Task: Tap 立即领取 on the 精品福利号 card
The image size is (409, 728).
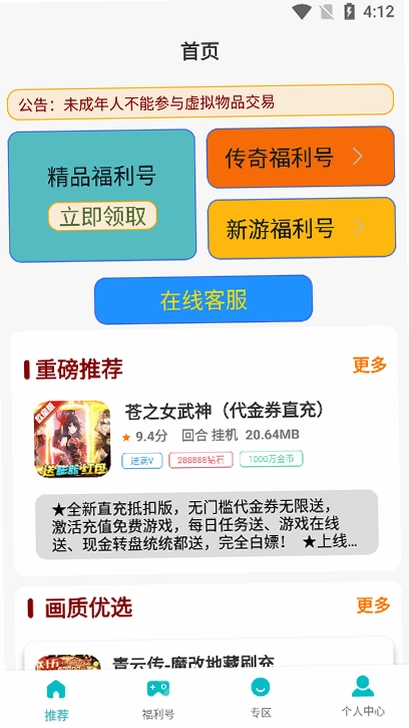Action: [x=103, y=216]
